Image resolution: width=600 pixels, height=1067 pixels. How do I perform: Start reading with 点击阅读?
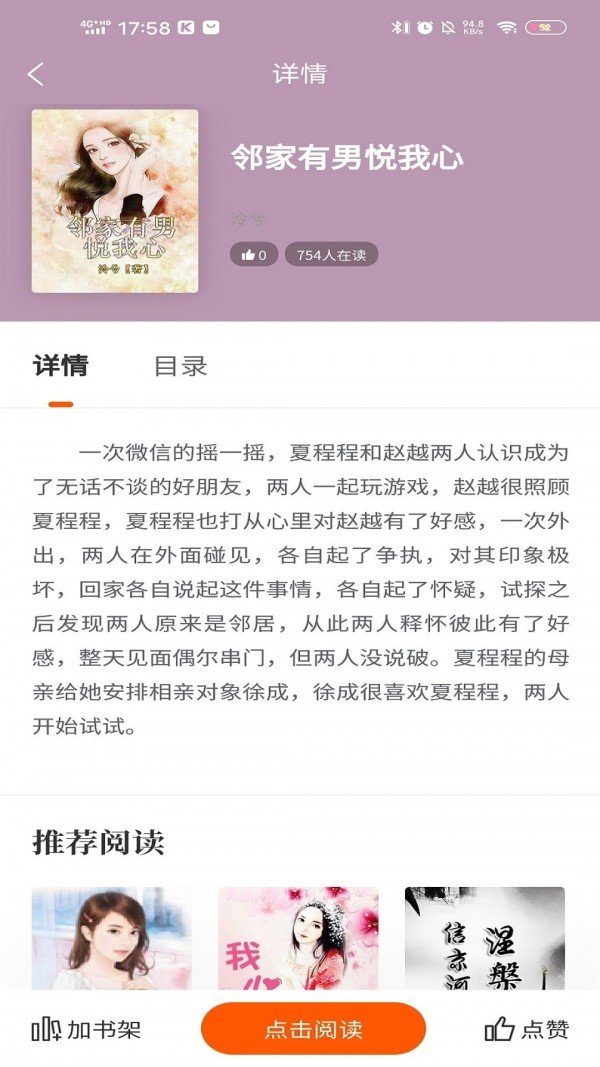tap(313, 1029)
